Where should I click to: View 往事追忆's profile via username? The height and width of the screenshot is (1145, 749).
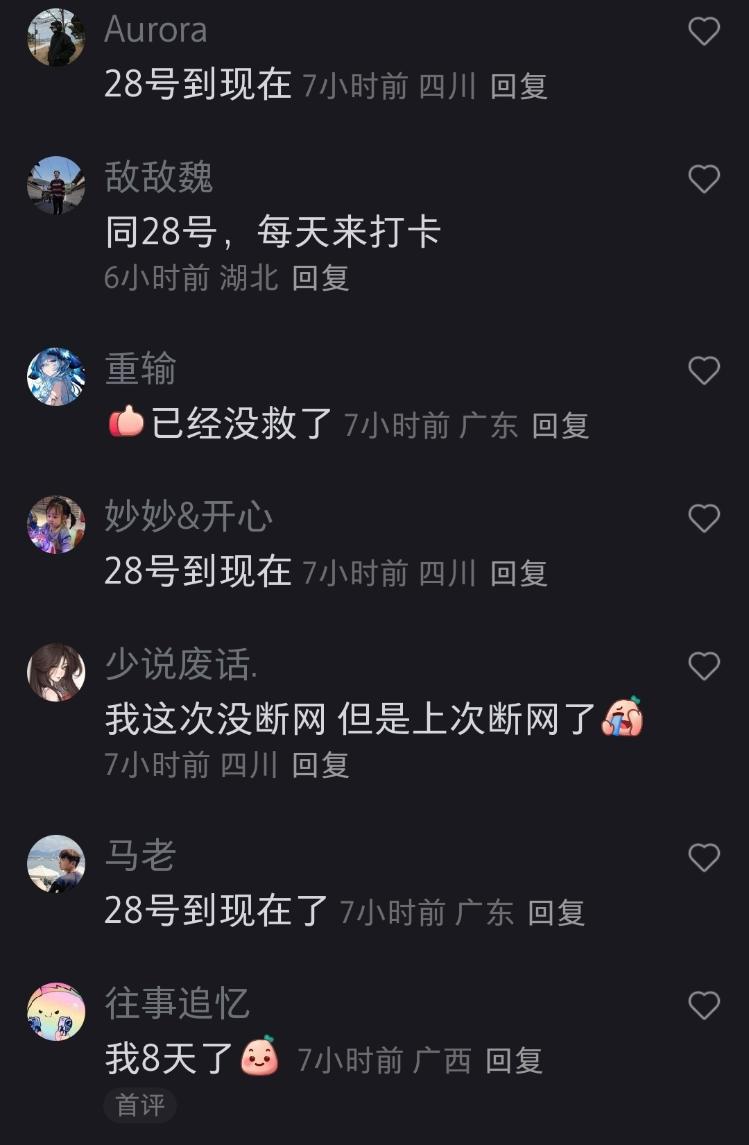(177, 1003)
